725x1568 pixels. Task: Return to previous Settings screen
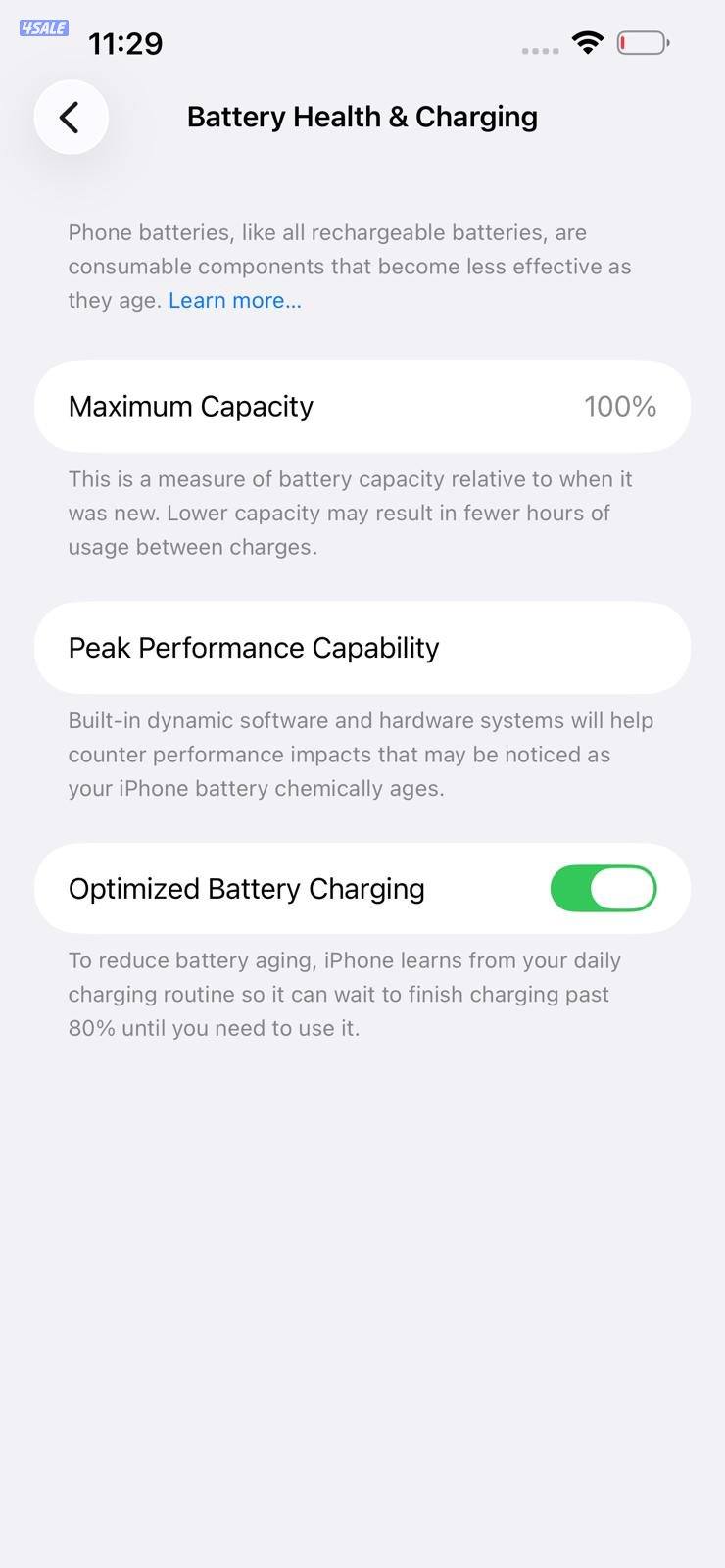point(71,117)
